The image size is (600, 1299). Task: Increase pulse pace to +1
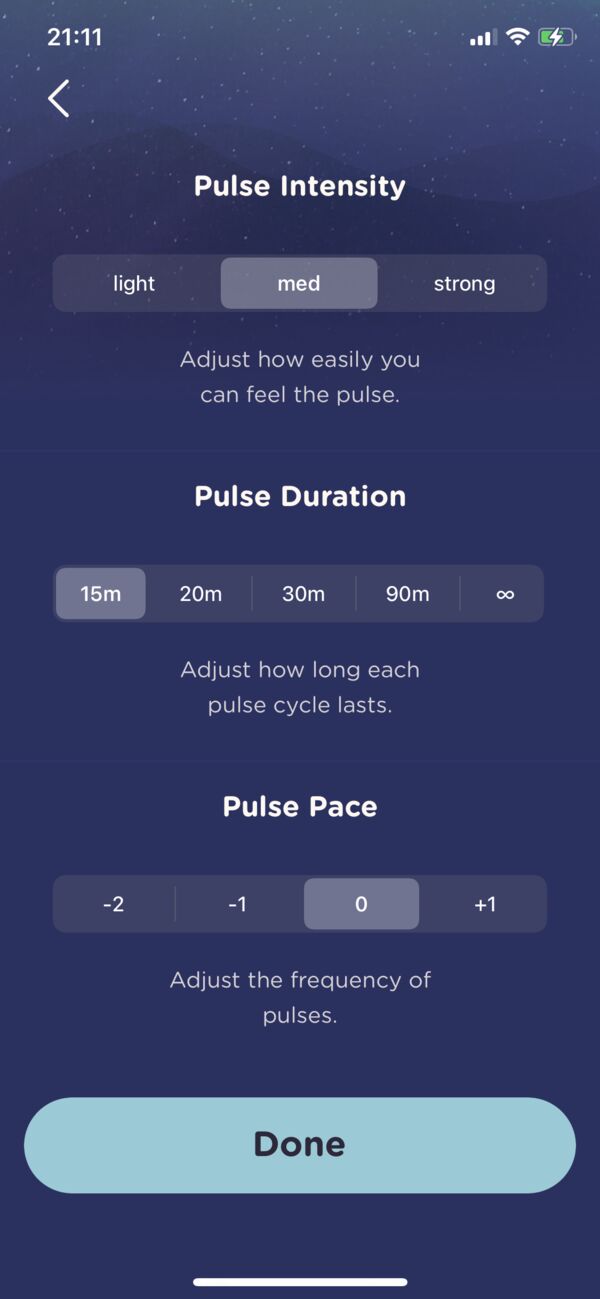coord(485,904)
